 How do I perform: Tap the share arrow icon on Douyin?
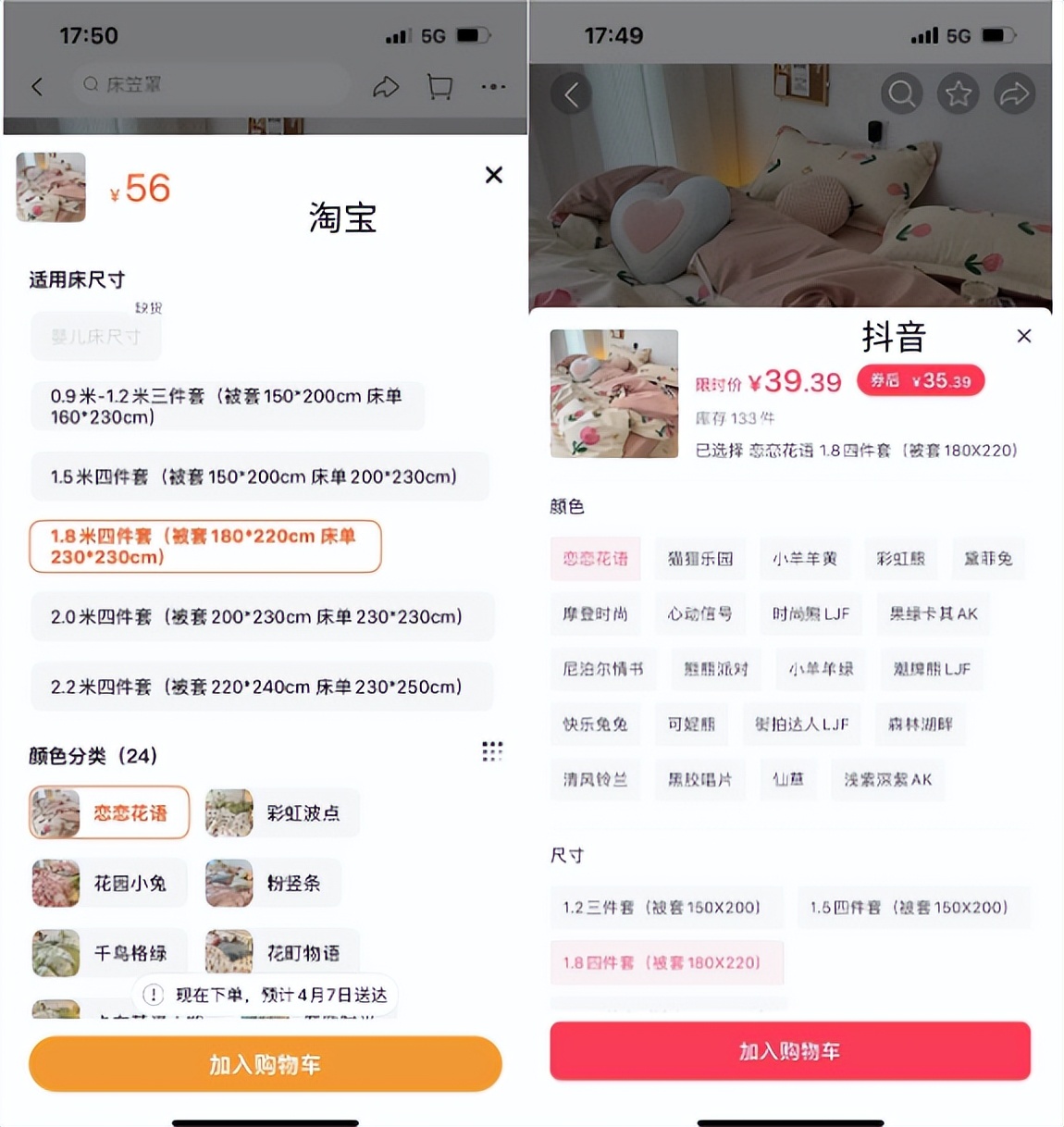click(x=1014, y=93)
